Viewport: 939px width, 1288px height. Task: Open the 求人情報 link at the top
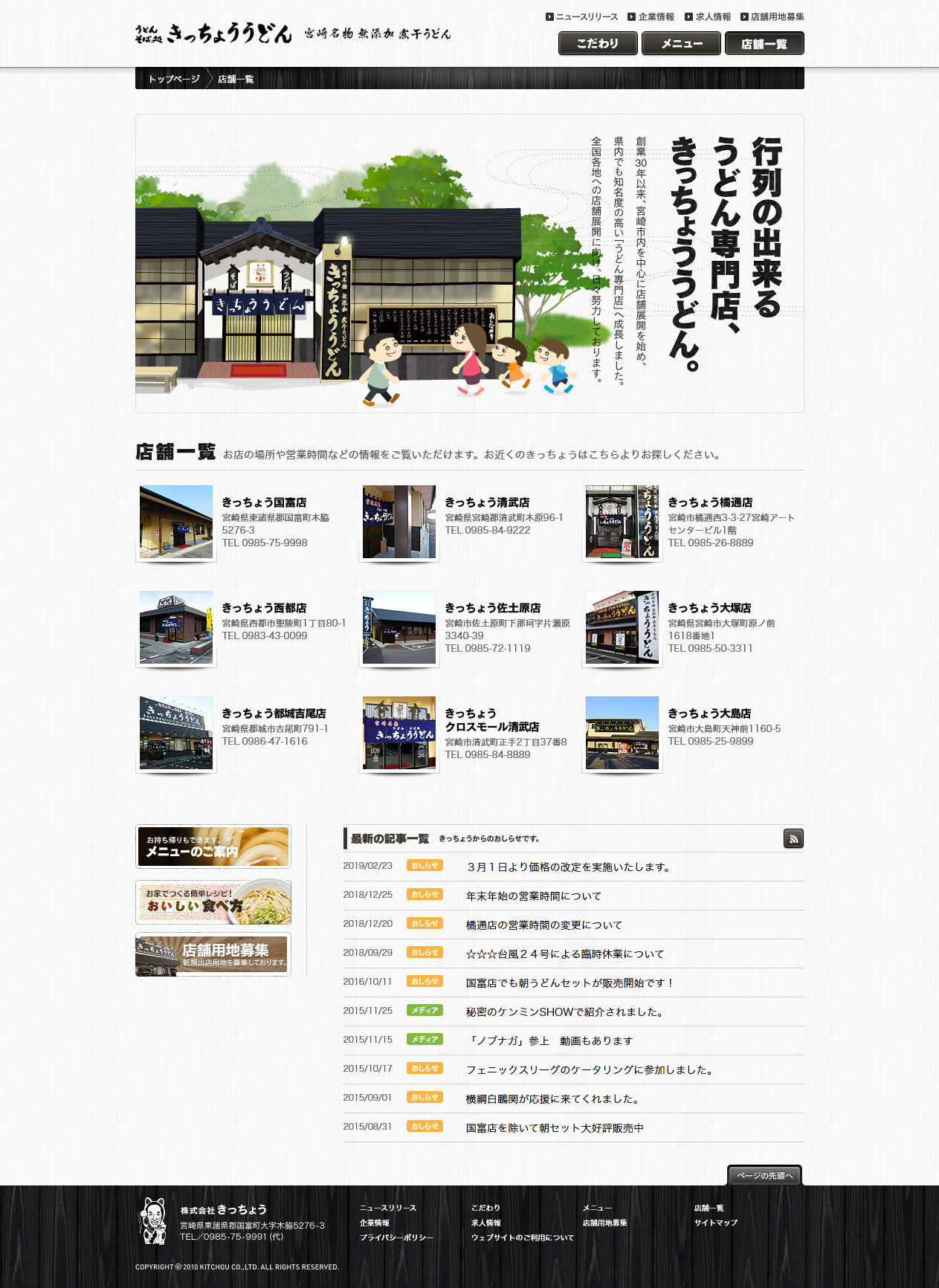tap(713, 16)
